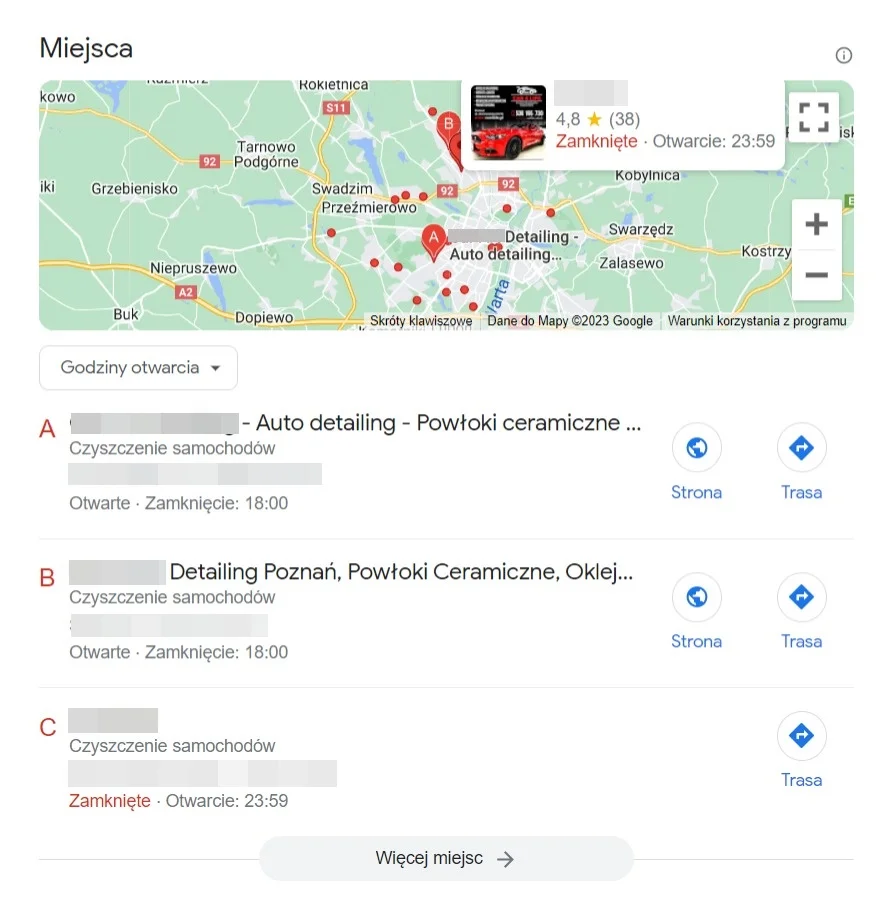This screenshot has height=902, width=892.
Task: Select map pin A
Action: [x=433, y=240]
